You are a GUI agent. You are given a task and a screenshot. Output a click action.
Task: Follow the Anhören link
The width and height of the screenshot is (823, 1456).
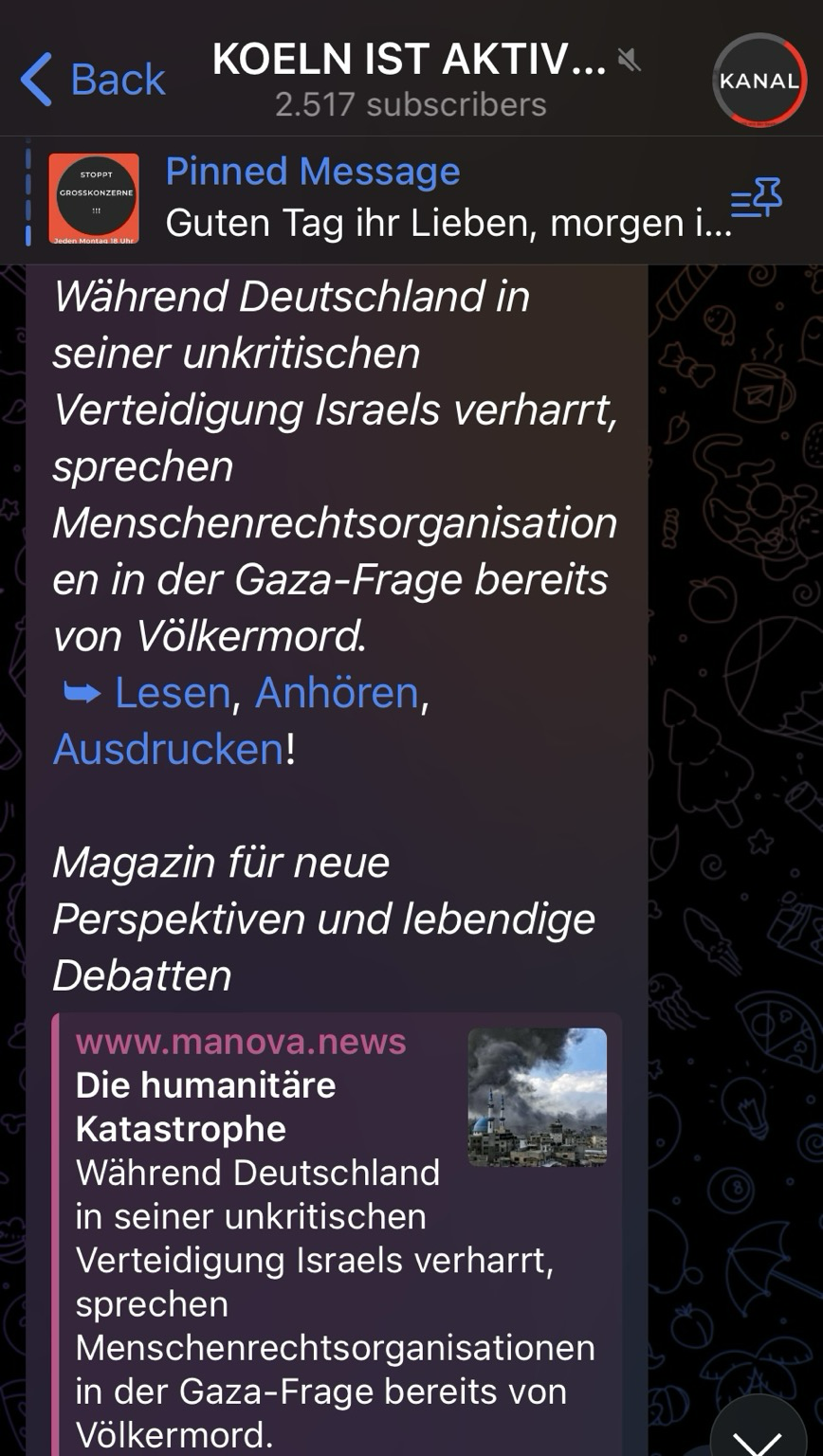tap(337, 693)
